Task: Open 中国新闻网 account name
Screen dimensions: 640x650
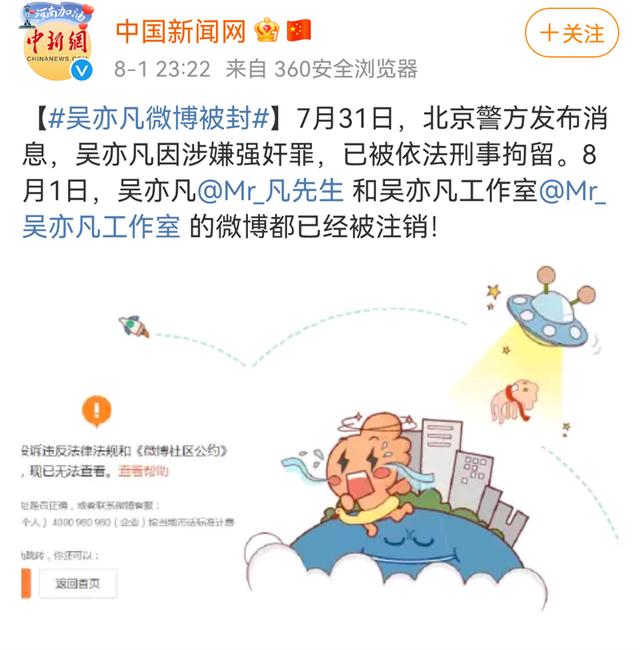Action: pos(180,31)
